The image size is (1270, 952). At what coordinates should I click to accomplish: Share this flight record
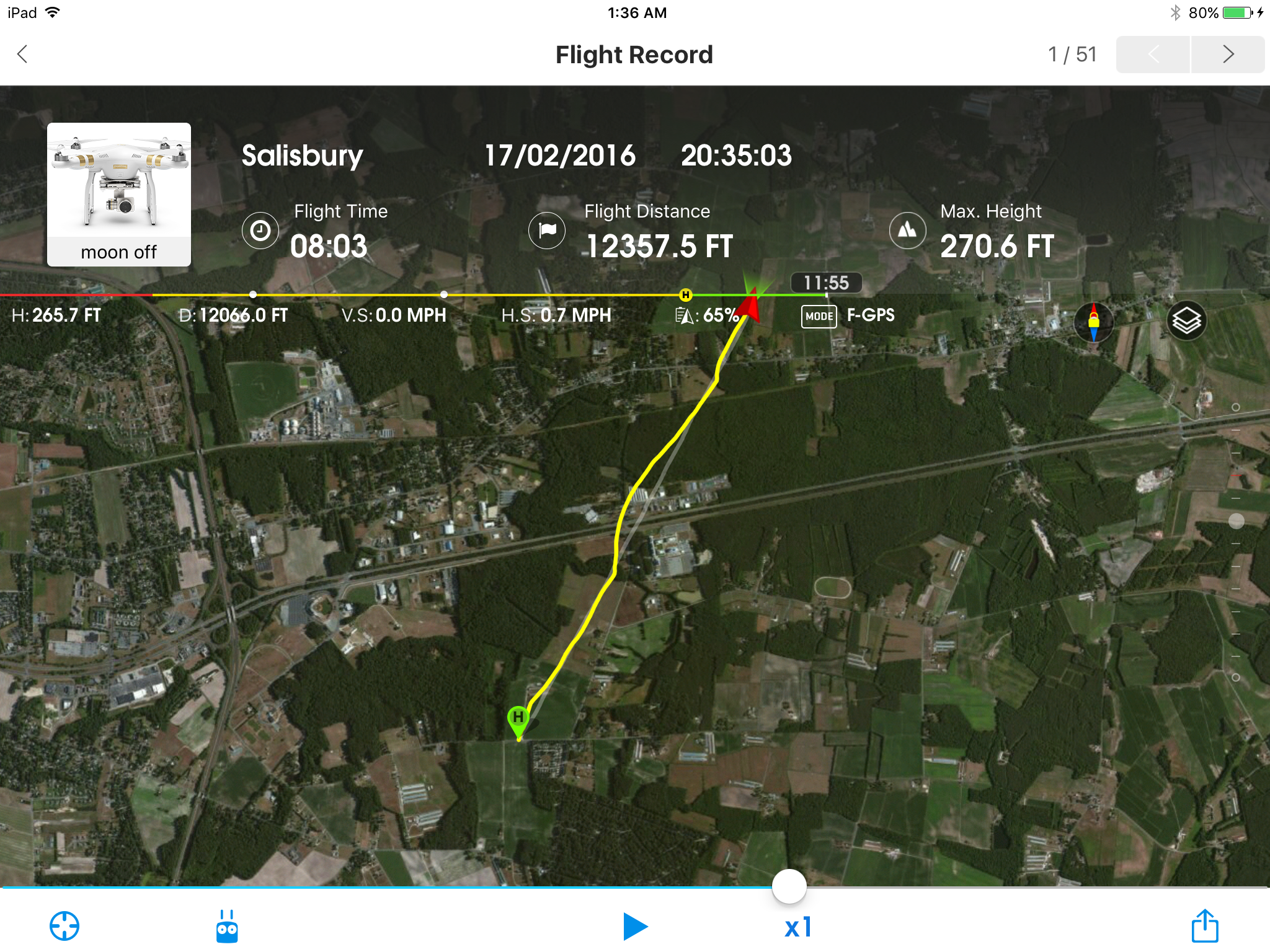(x=1204, y=926)
